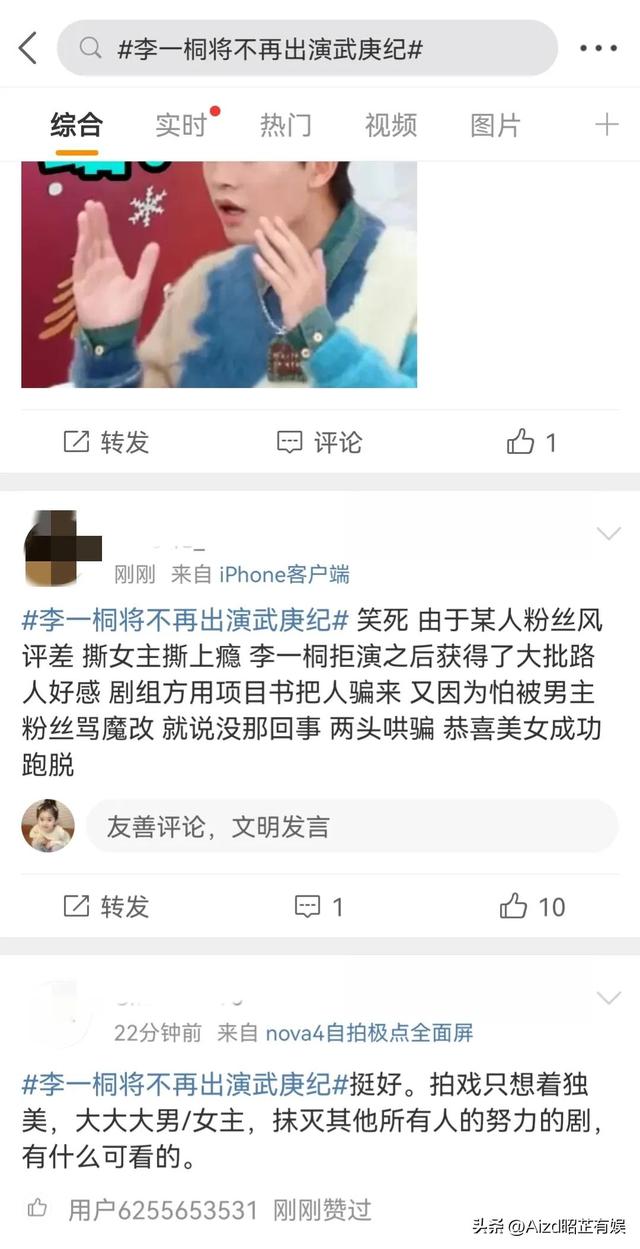Screen dimensions: 640x1249
Task: Open the photo in the top post
Action: (219, 274)
